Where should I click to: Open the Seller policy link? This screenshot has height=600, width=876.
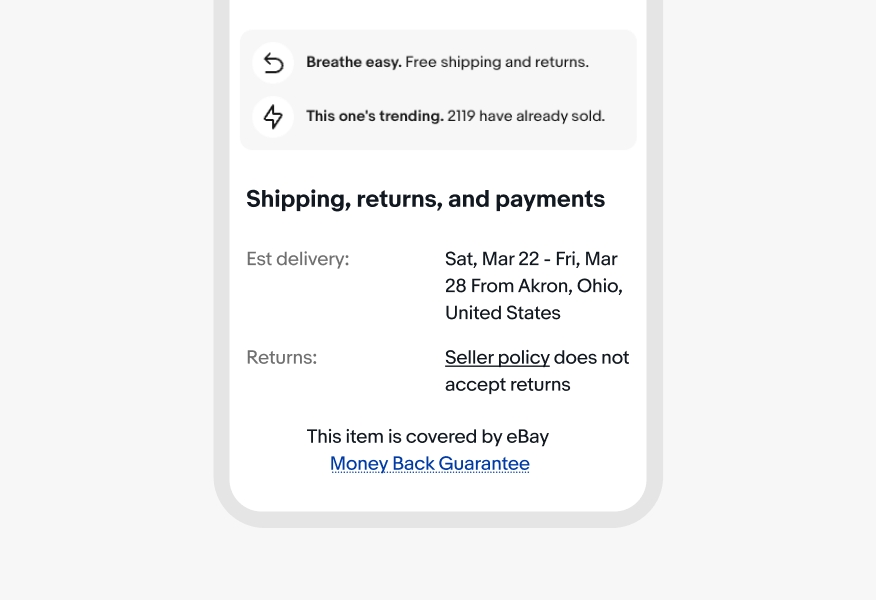[x=497, y=357]
